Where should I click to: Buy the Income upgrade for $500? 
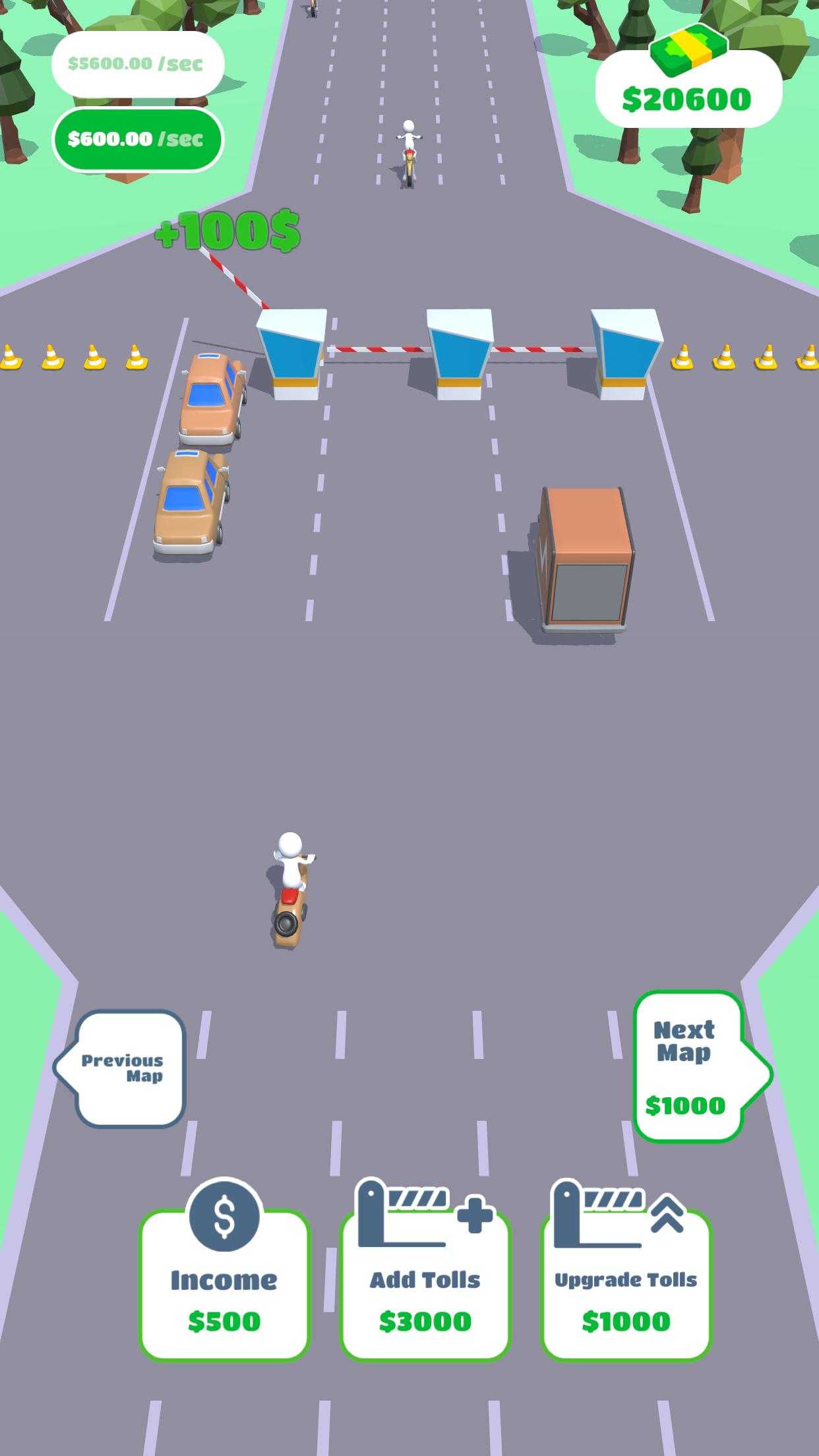[x=224, y=1285]
